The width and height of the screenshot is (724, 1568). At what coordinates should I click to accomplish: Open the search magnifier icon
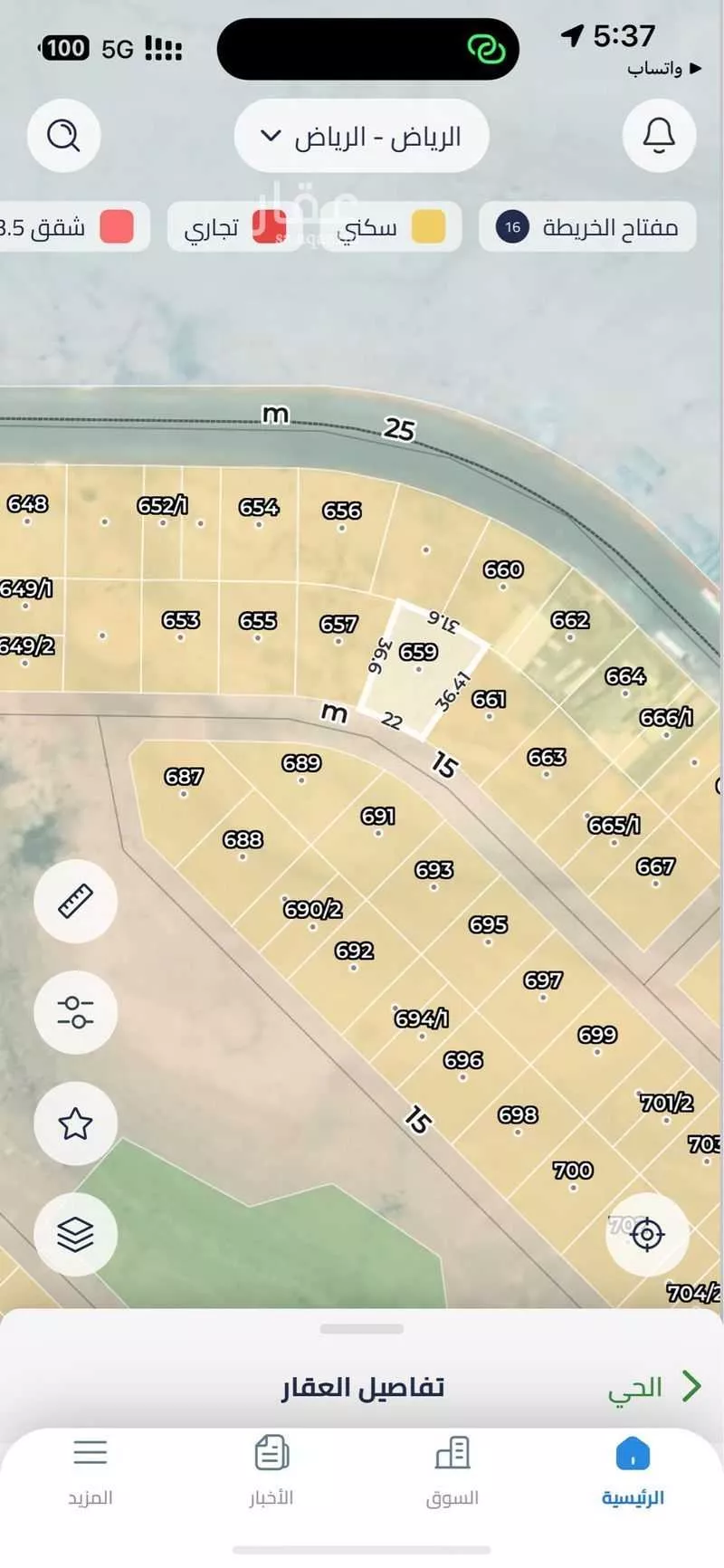tap(63, 136)
